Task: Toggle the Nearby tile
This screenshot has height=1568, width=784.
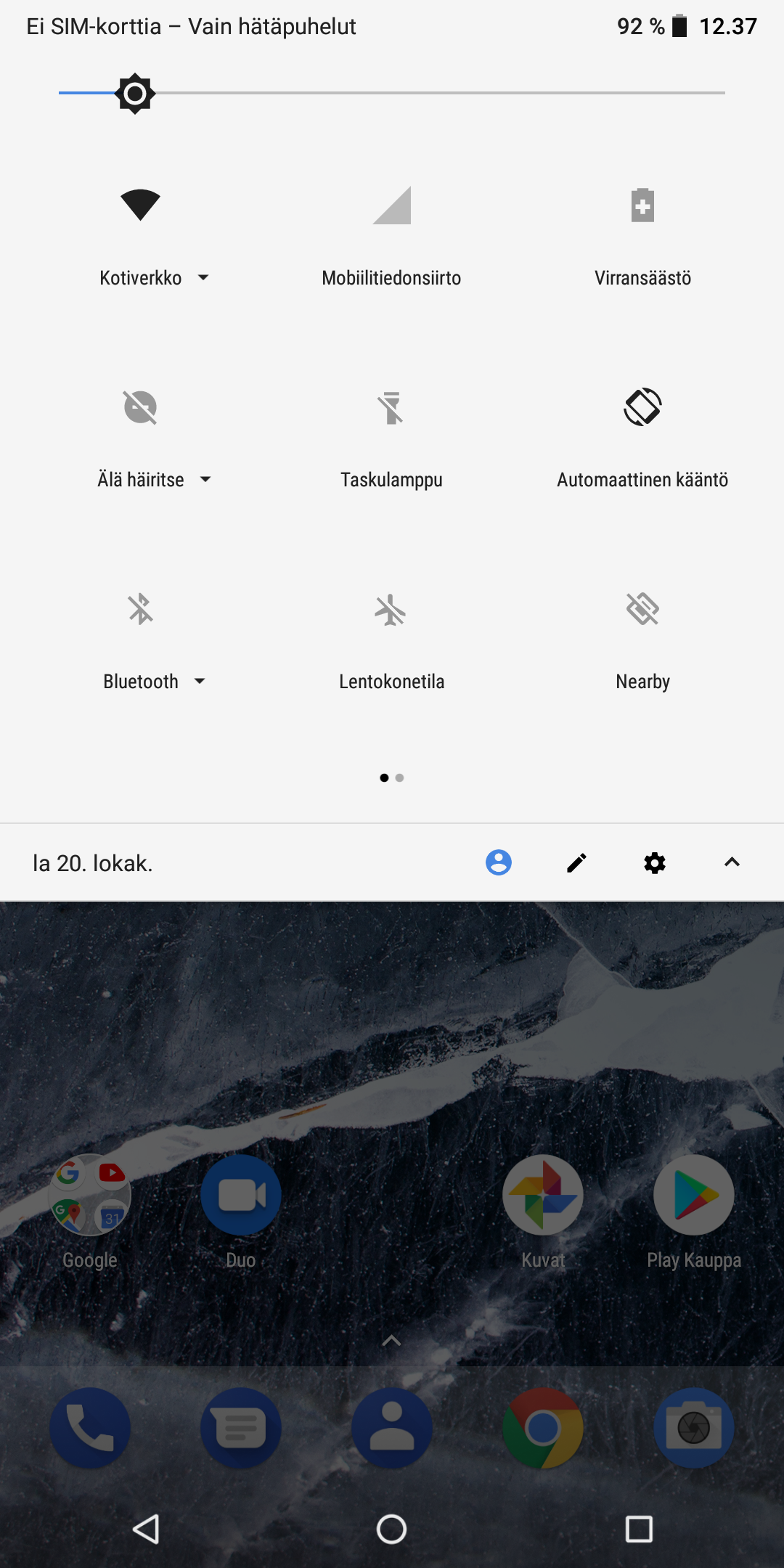Action: tap(642, 609)
